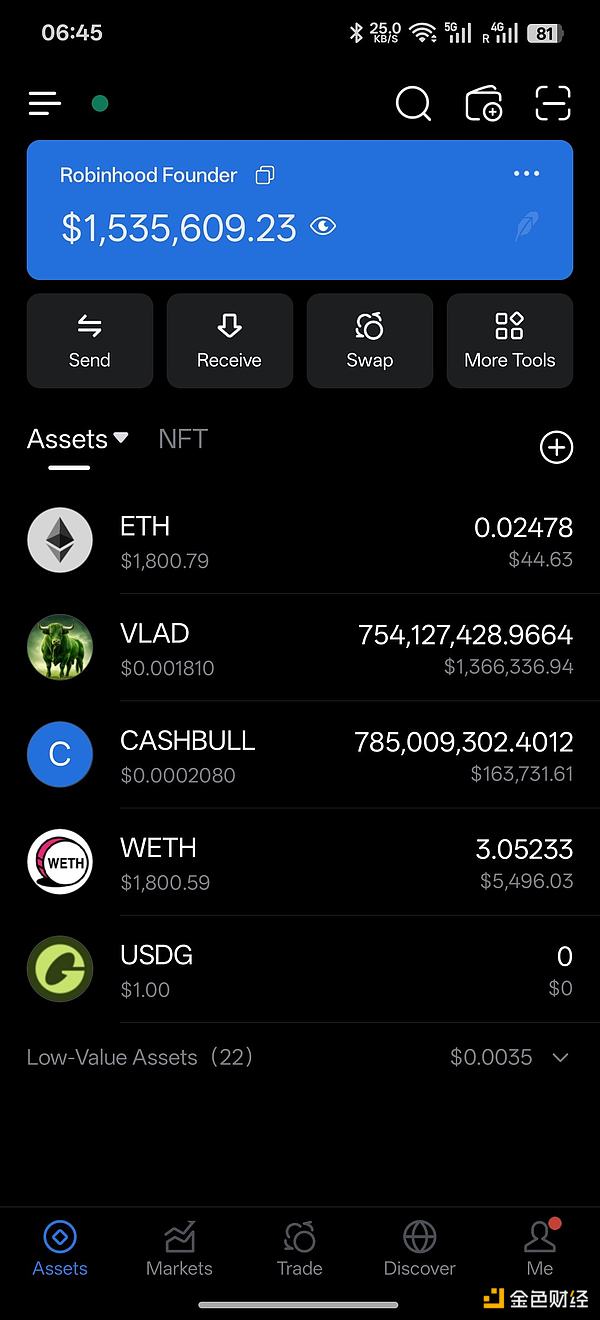Open the WETH asset row

[300, 861]
